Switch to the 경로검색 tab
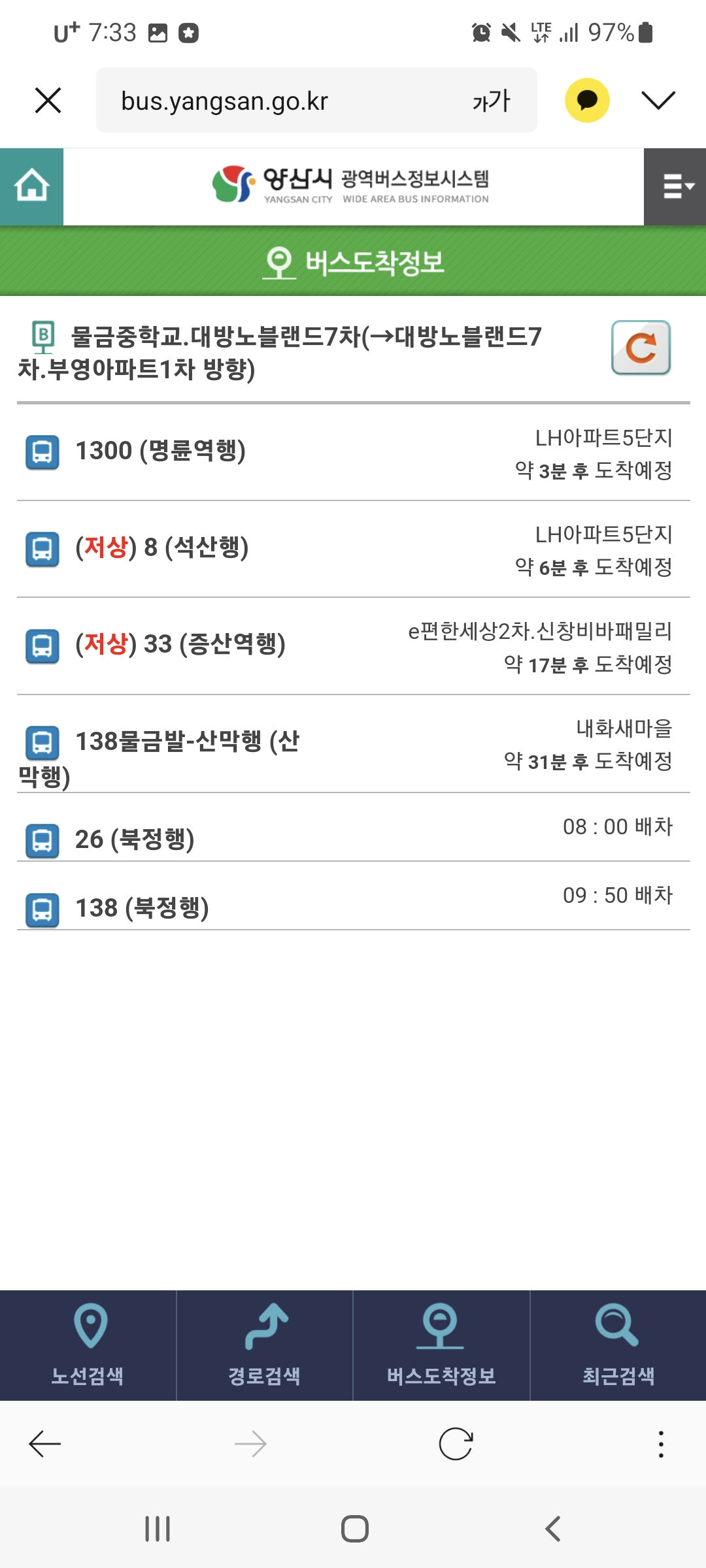Image resolution: width=706 pixels, height=1568 pixels. [x=265, y=1346]
